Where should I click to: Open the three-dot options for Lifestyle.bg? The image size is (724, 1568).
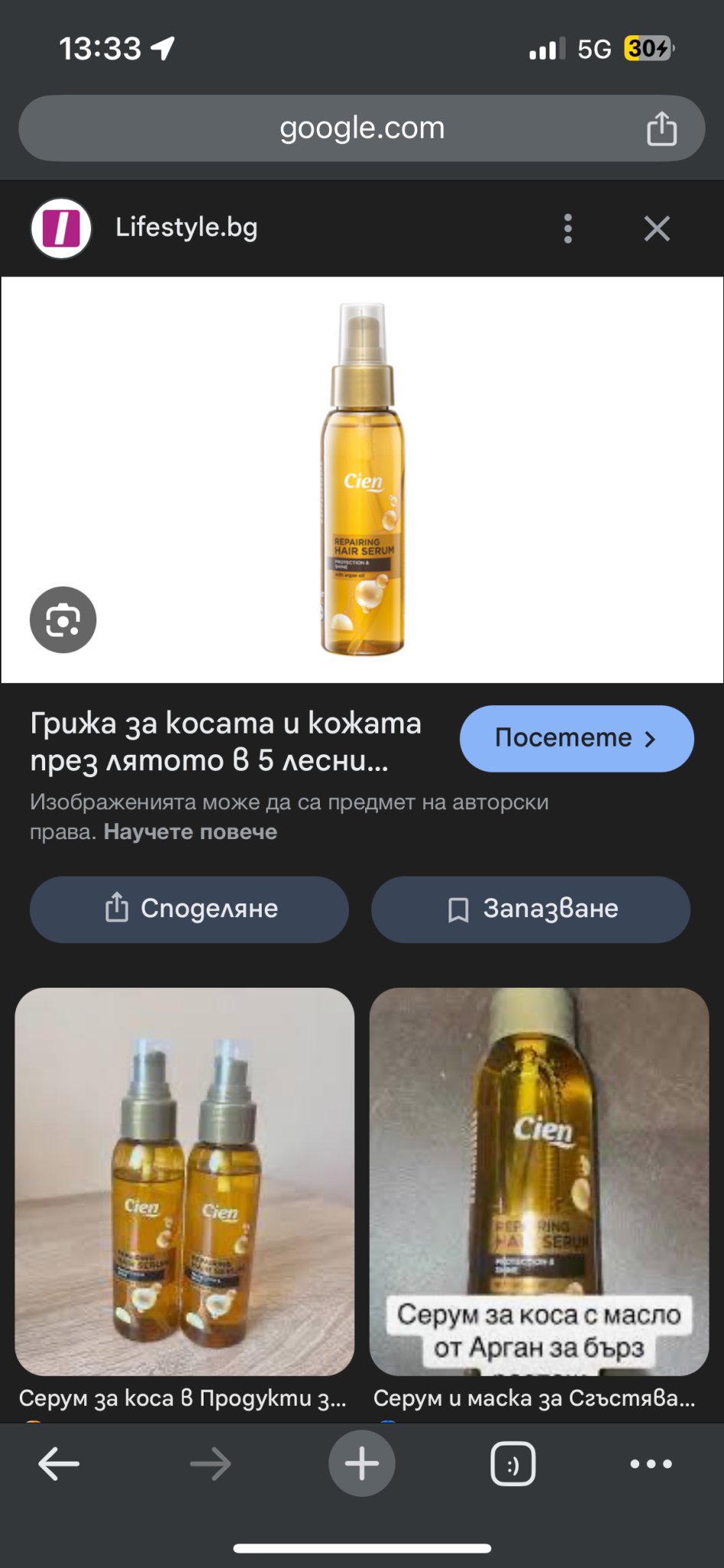coord(568,228)
